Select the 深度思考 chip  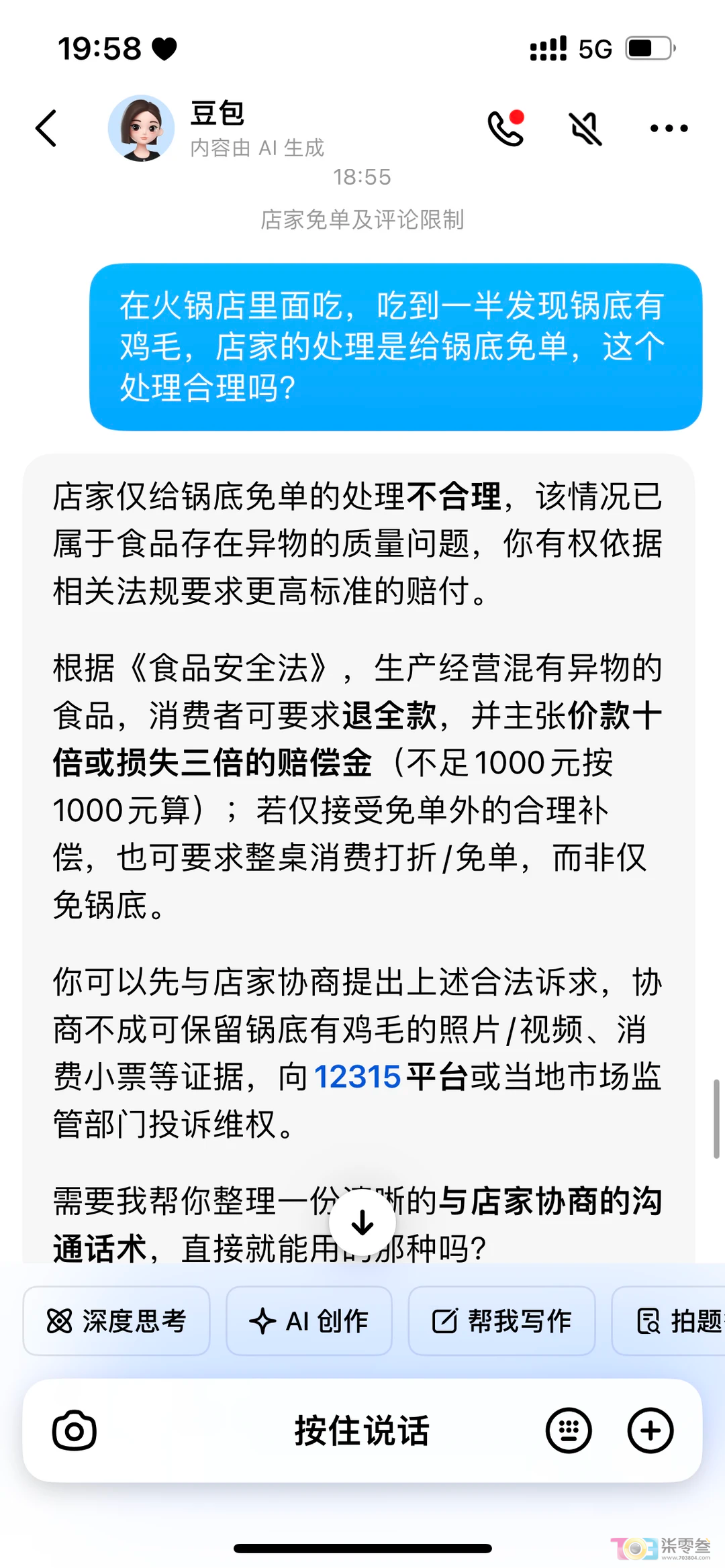(x=116, y=1321)
